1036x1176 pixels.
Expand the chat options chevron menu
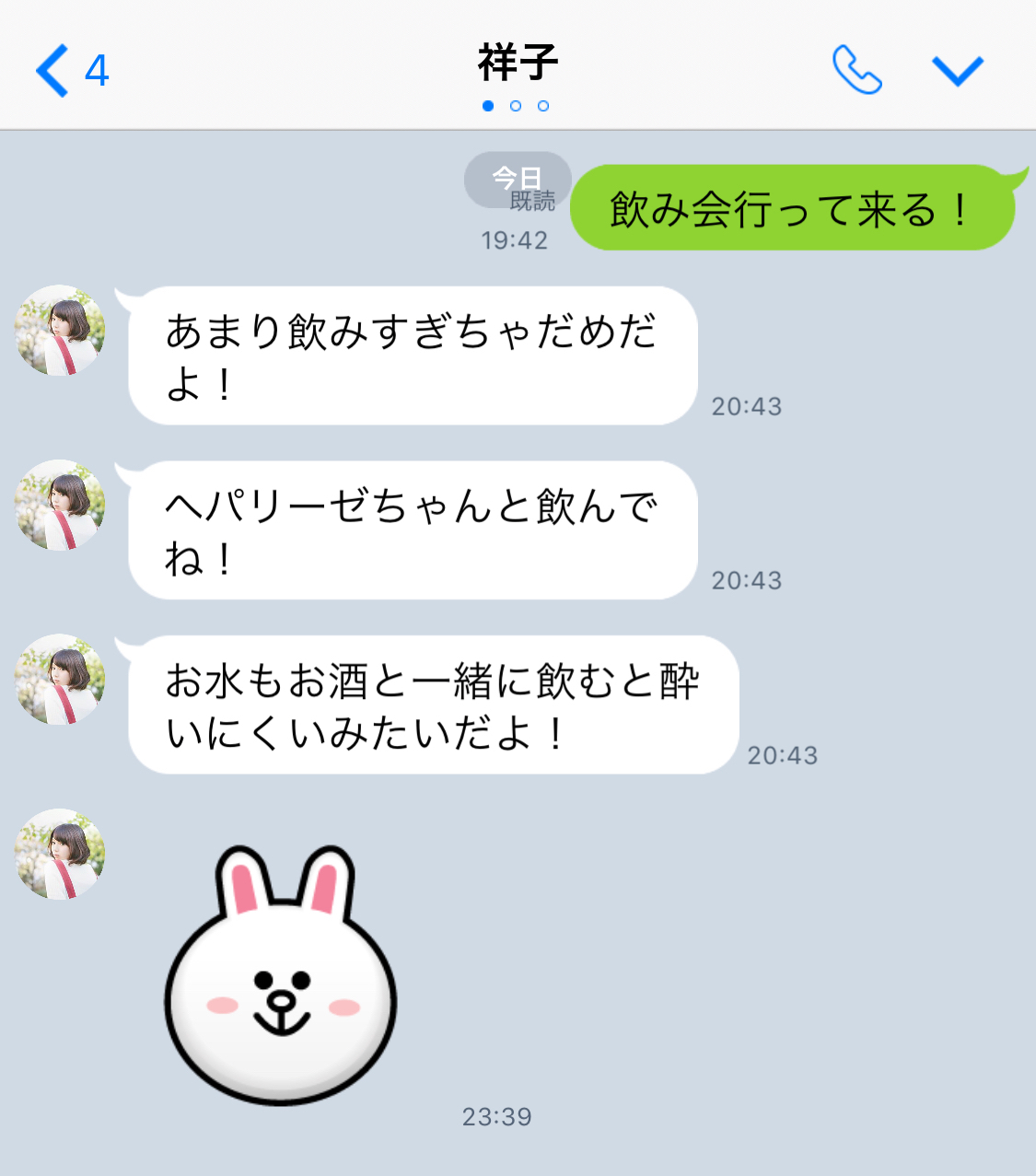pyautogui.click(x=958, y=70)
